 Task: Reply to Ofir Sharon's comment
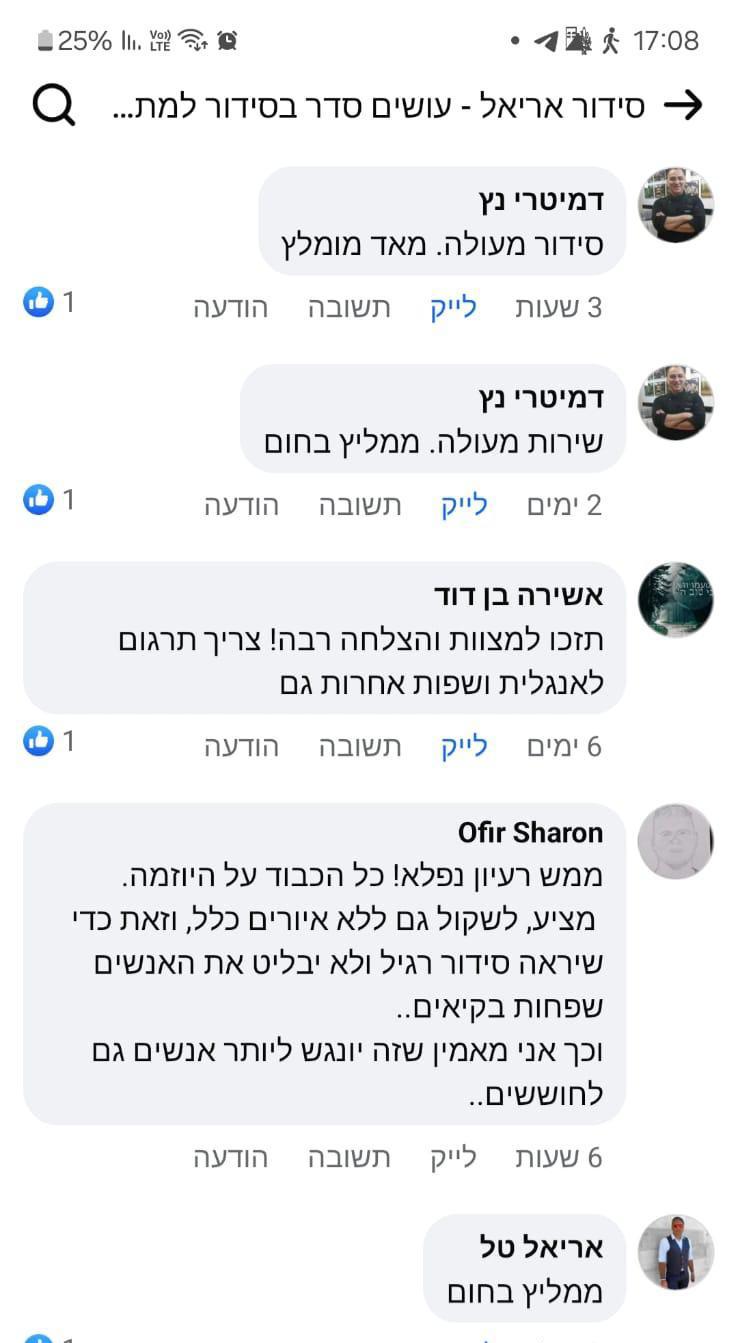(x=349, y=1158)
